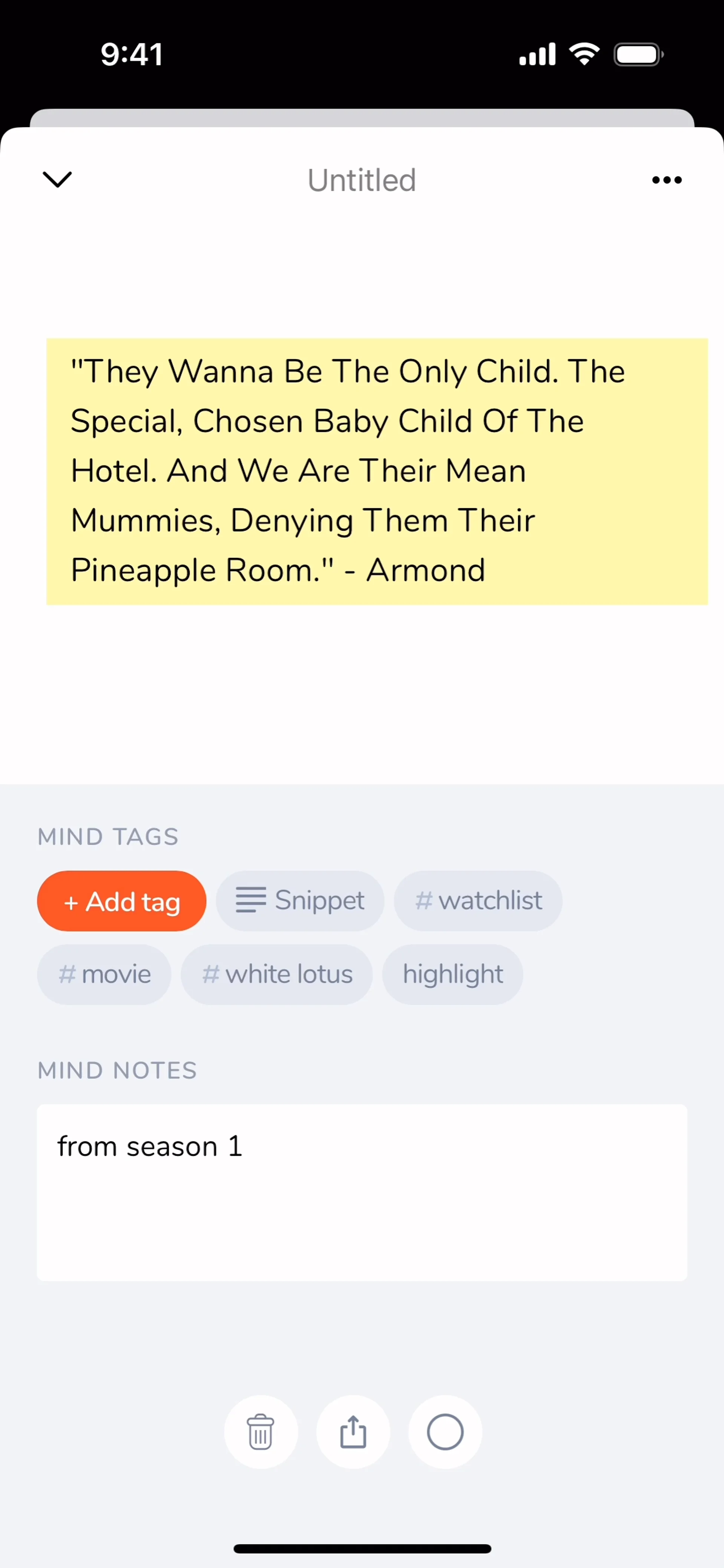Delete this note with the trash icon
Image resolution: width=724 pixels, height=1568 pixels.
(x=261, y=1432)
